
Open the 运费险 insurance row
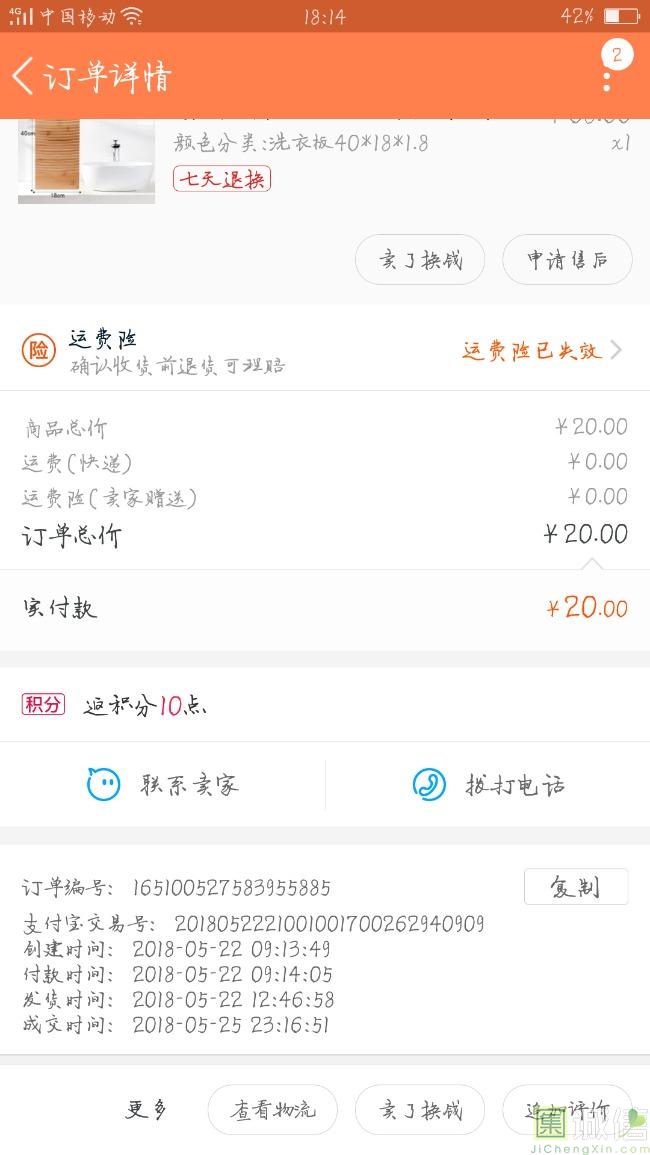[324, 350]
